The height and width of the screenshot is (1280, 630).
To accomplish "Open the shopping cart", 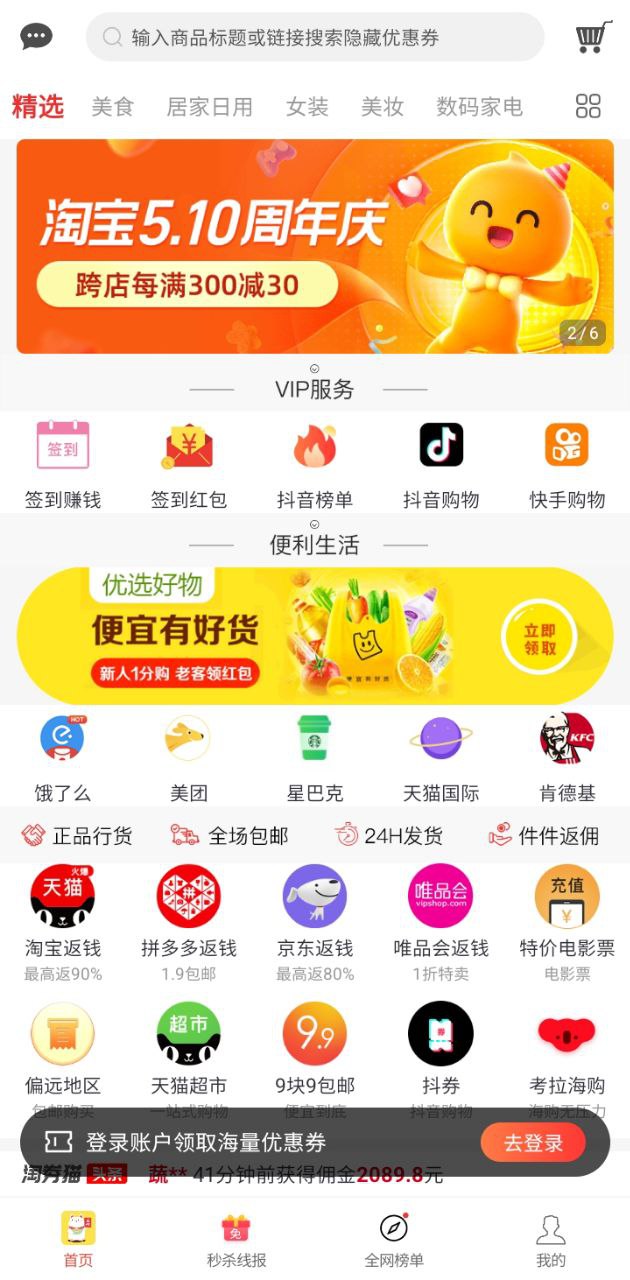I will pos(593,37).
